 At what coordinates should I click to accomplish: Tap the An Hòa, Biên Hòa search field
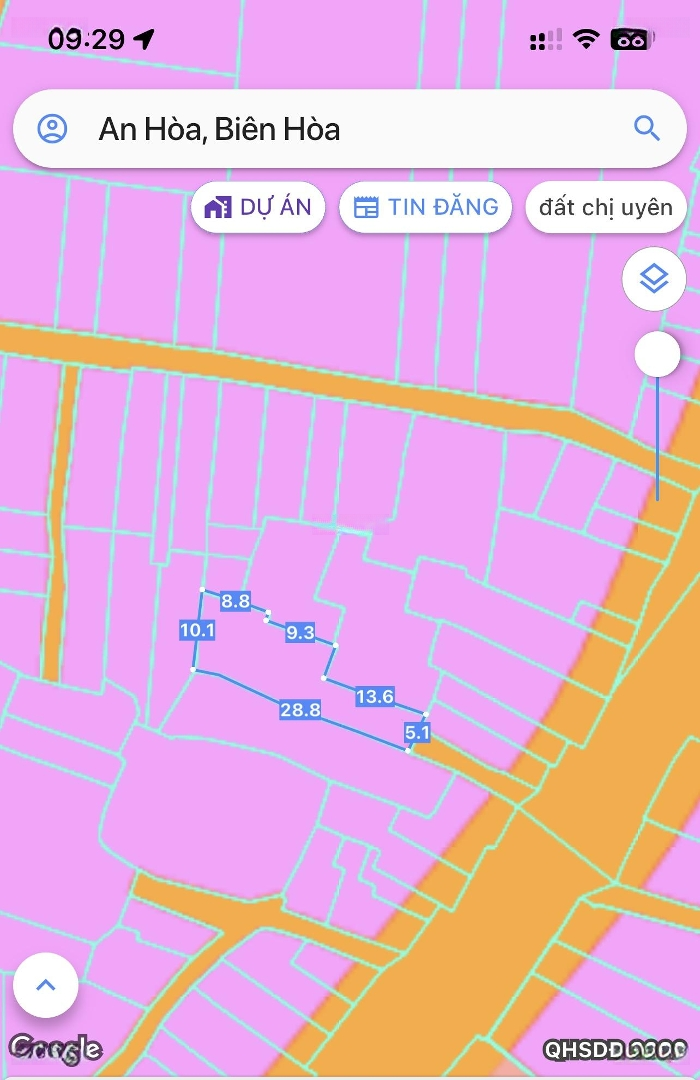click(330, 129)
